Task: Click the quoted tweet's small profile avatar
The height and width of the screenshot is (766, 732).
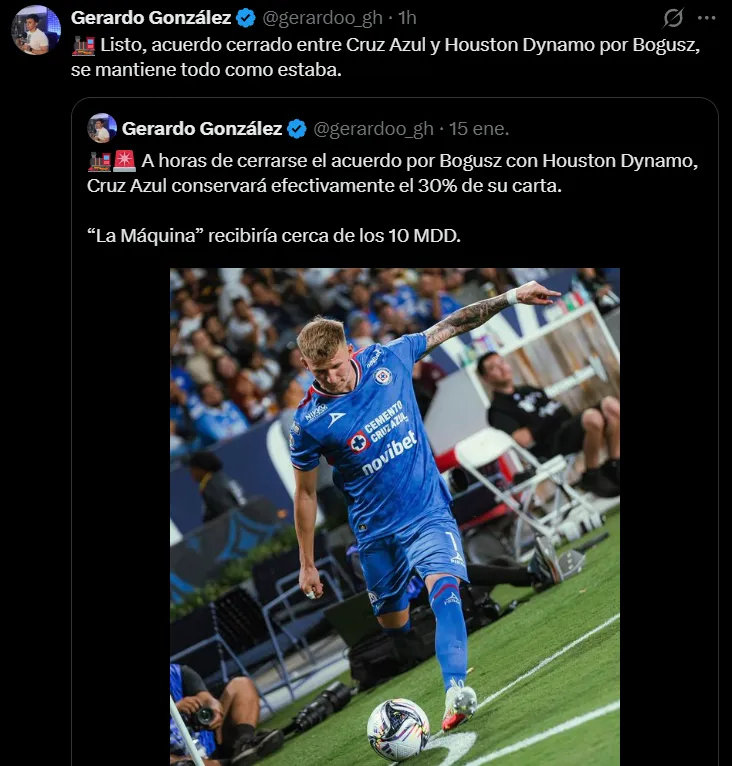Action: tap(103, 127)
